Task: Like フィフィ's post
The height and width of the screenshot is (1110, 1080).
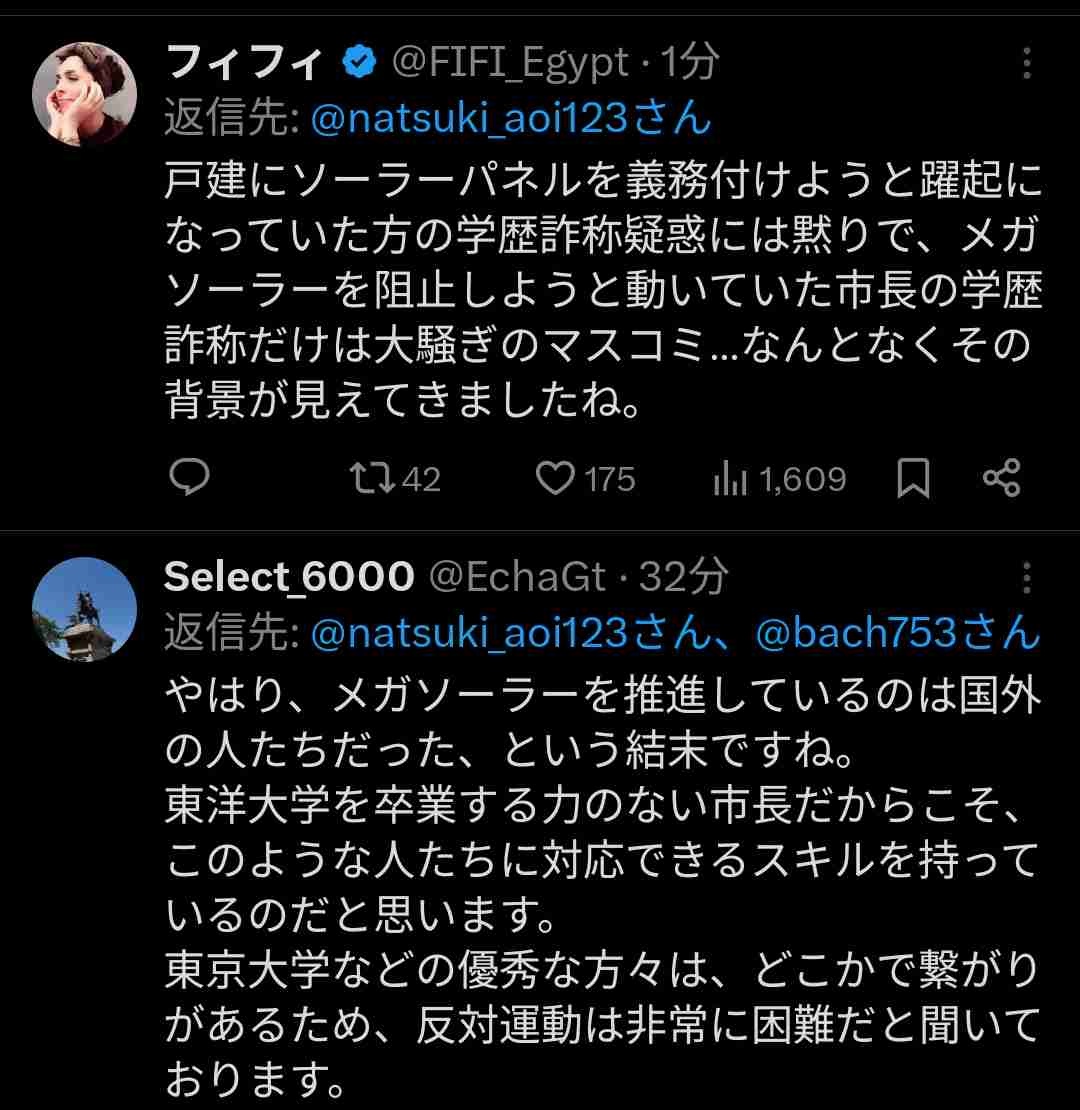Action: (585, 479)
